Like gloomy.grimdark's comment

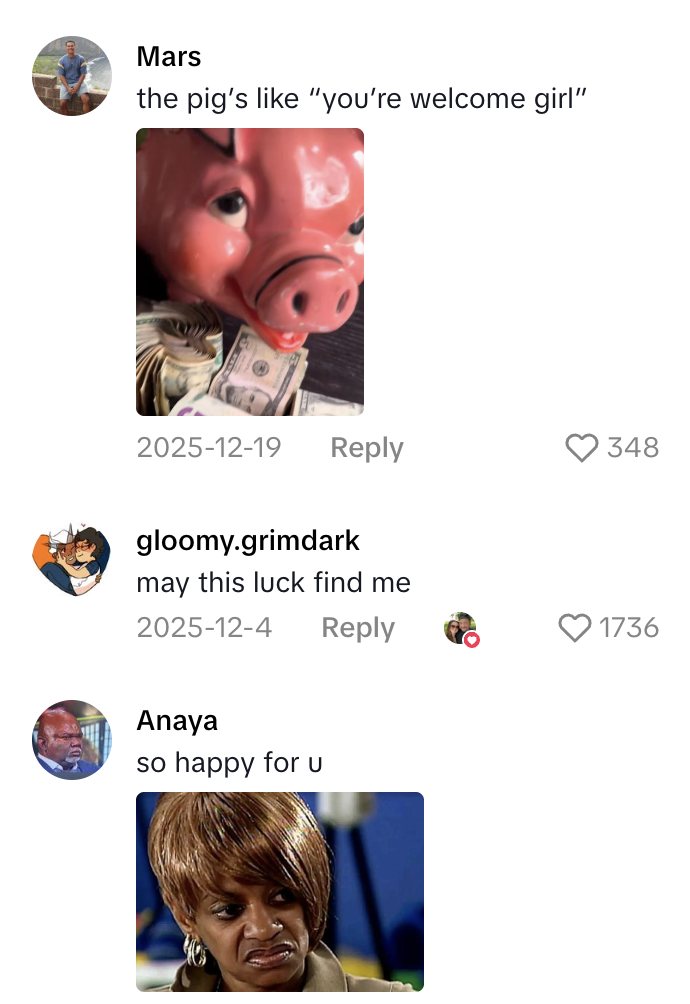[x=575, y=628]
